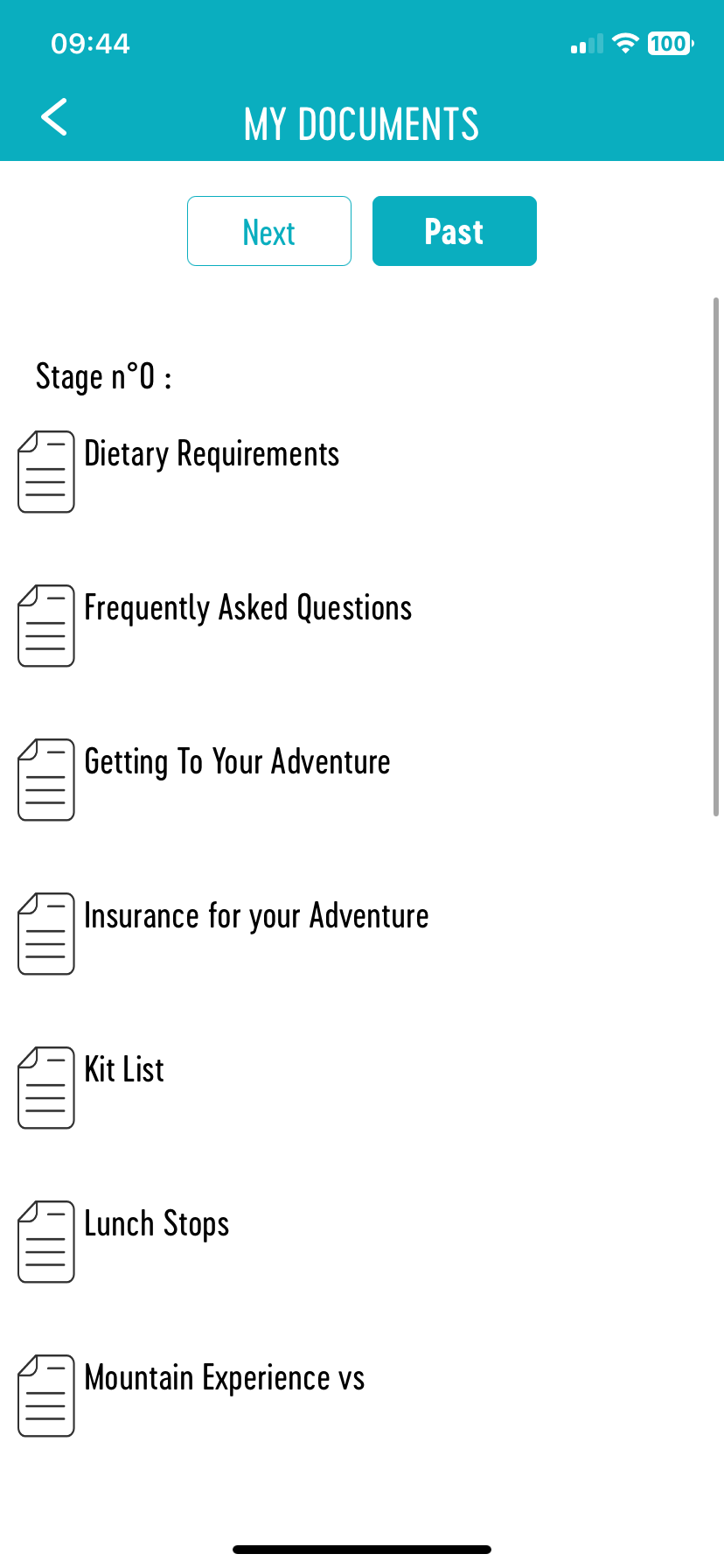Open Mountain Experience vs document

point(224,1379)
